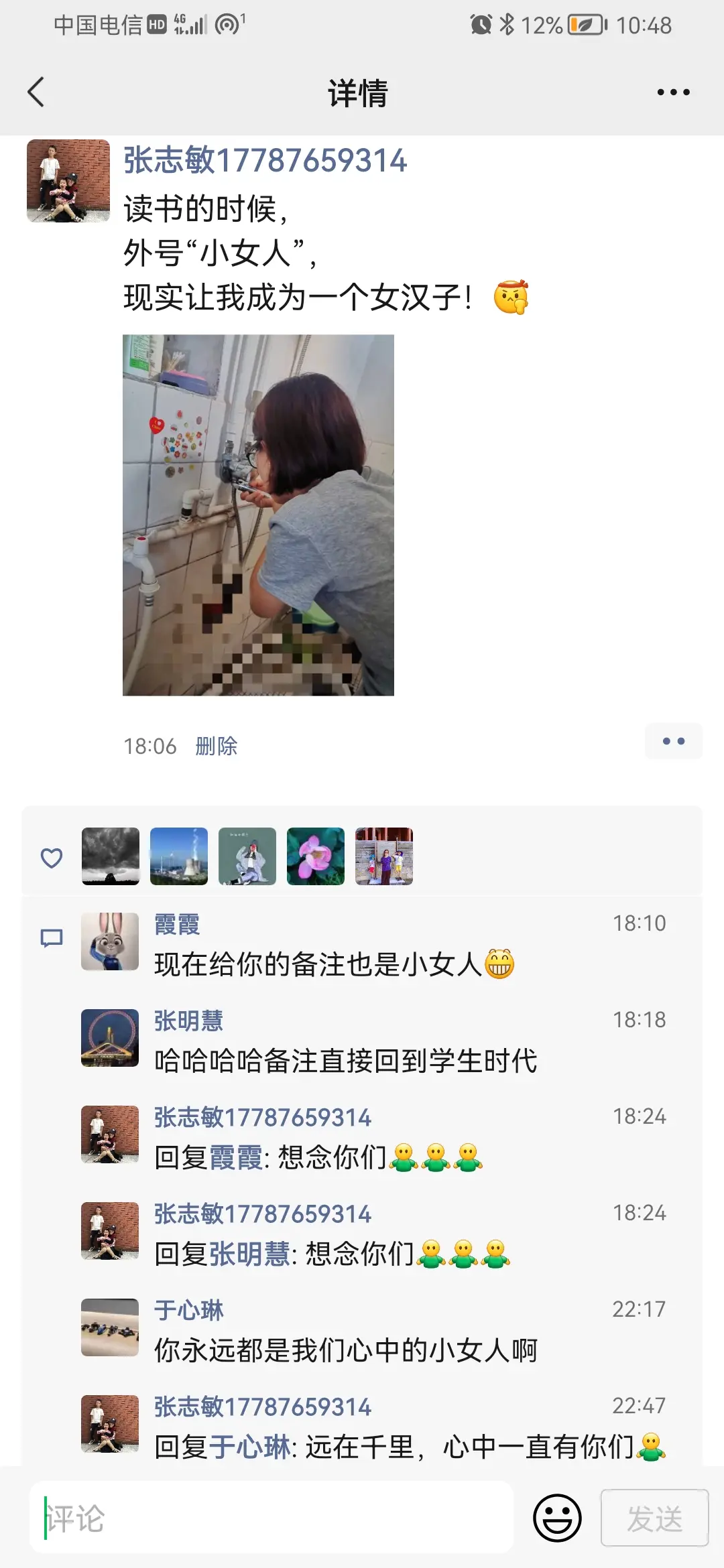Viewport: 724px width, 1568px height.
Task: Open the two-dot like and comment button
Action: (673, 741)
